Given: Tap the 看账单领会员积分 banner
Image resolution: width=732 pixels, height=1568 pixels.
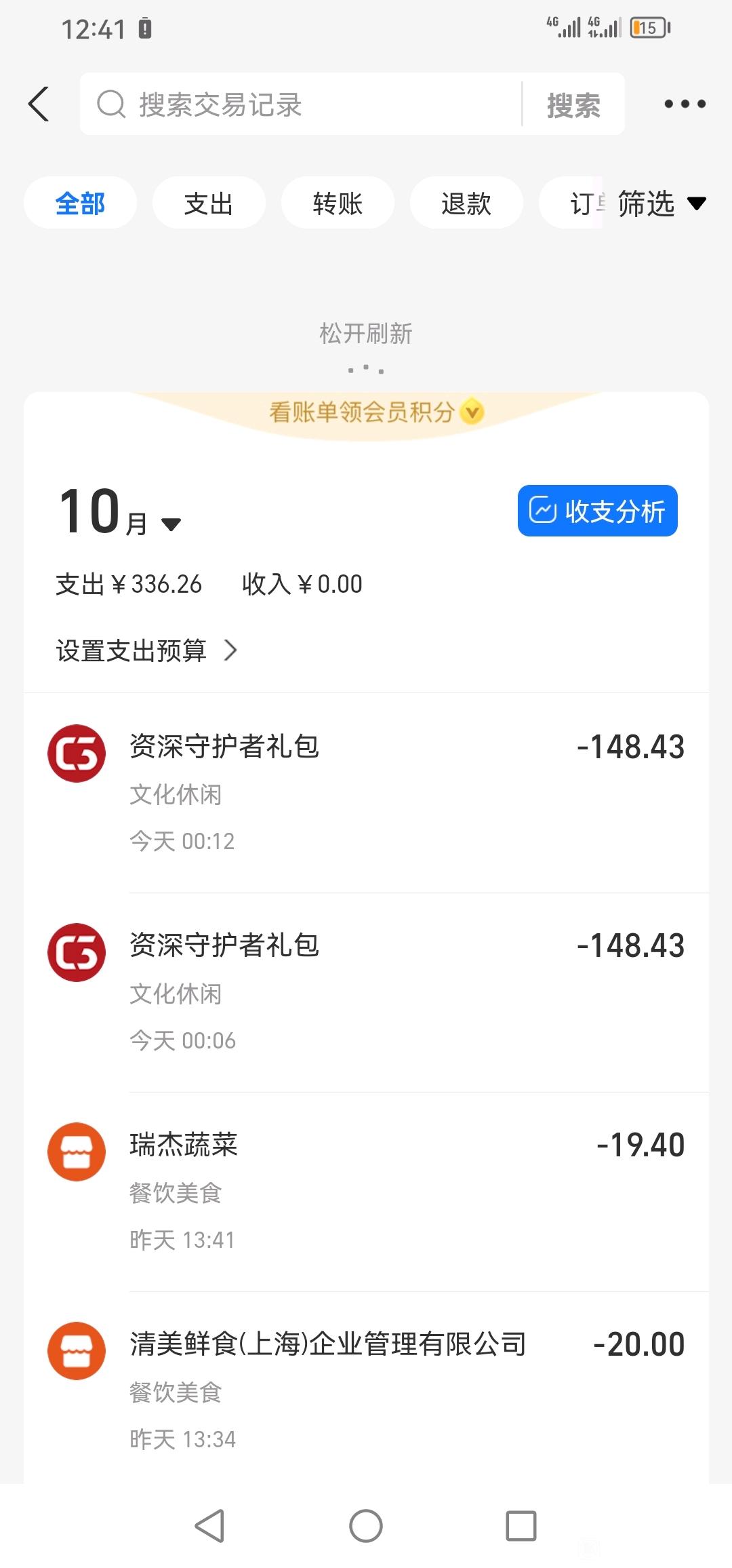Looking at the screenshot, I should 367,411.
